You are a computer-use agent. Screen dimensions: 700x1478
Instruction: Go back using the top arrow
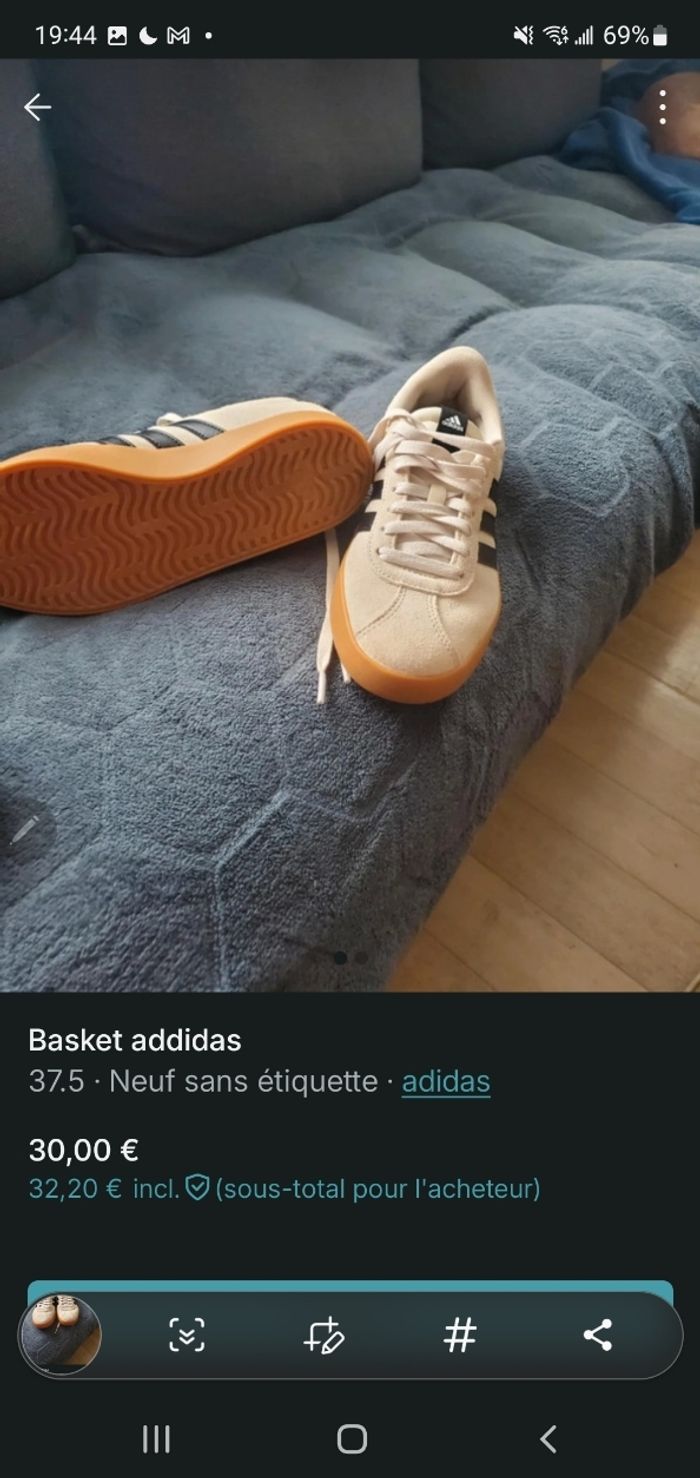coord(37,107)
